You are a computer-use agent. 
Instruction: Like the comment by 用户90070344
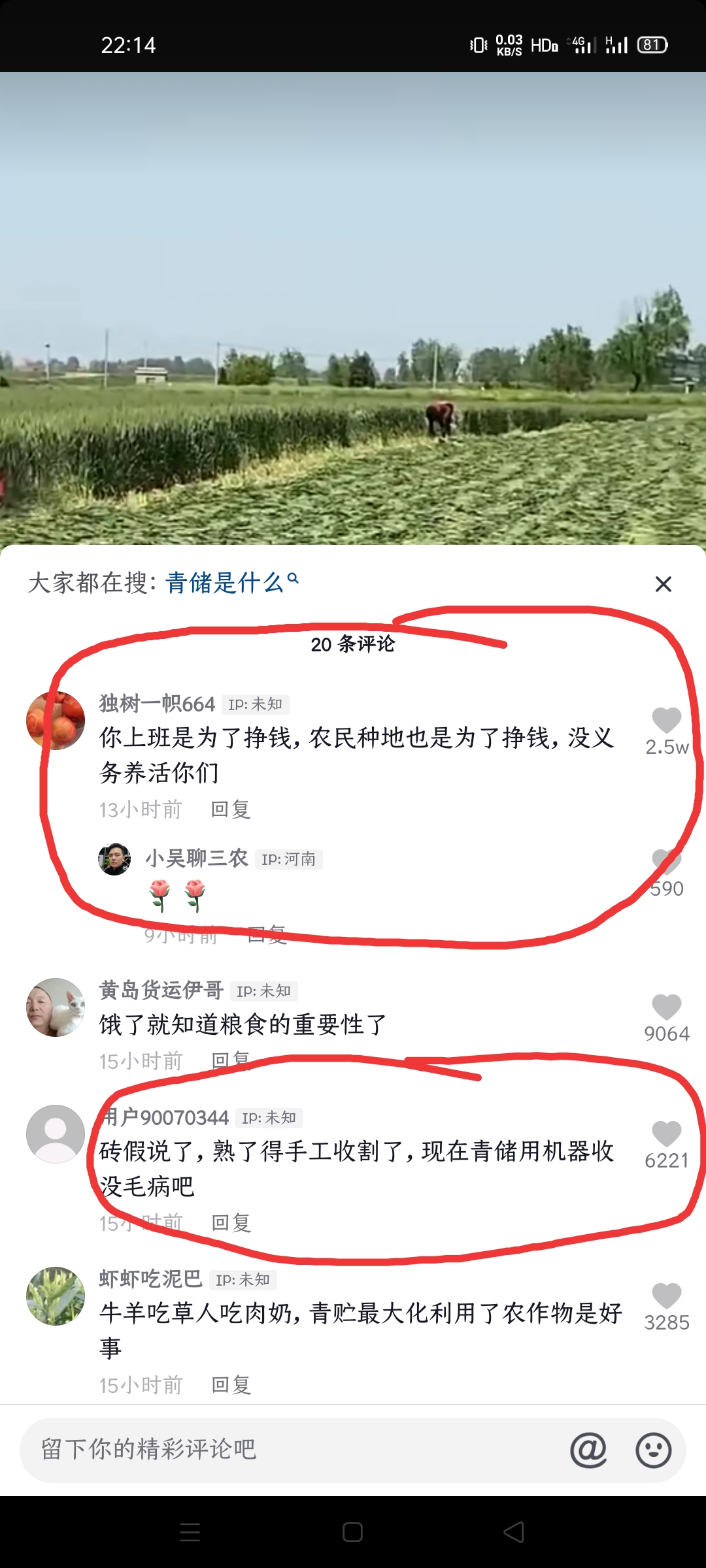[666, 1134]
